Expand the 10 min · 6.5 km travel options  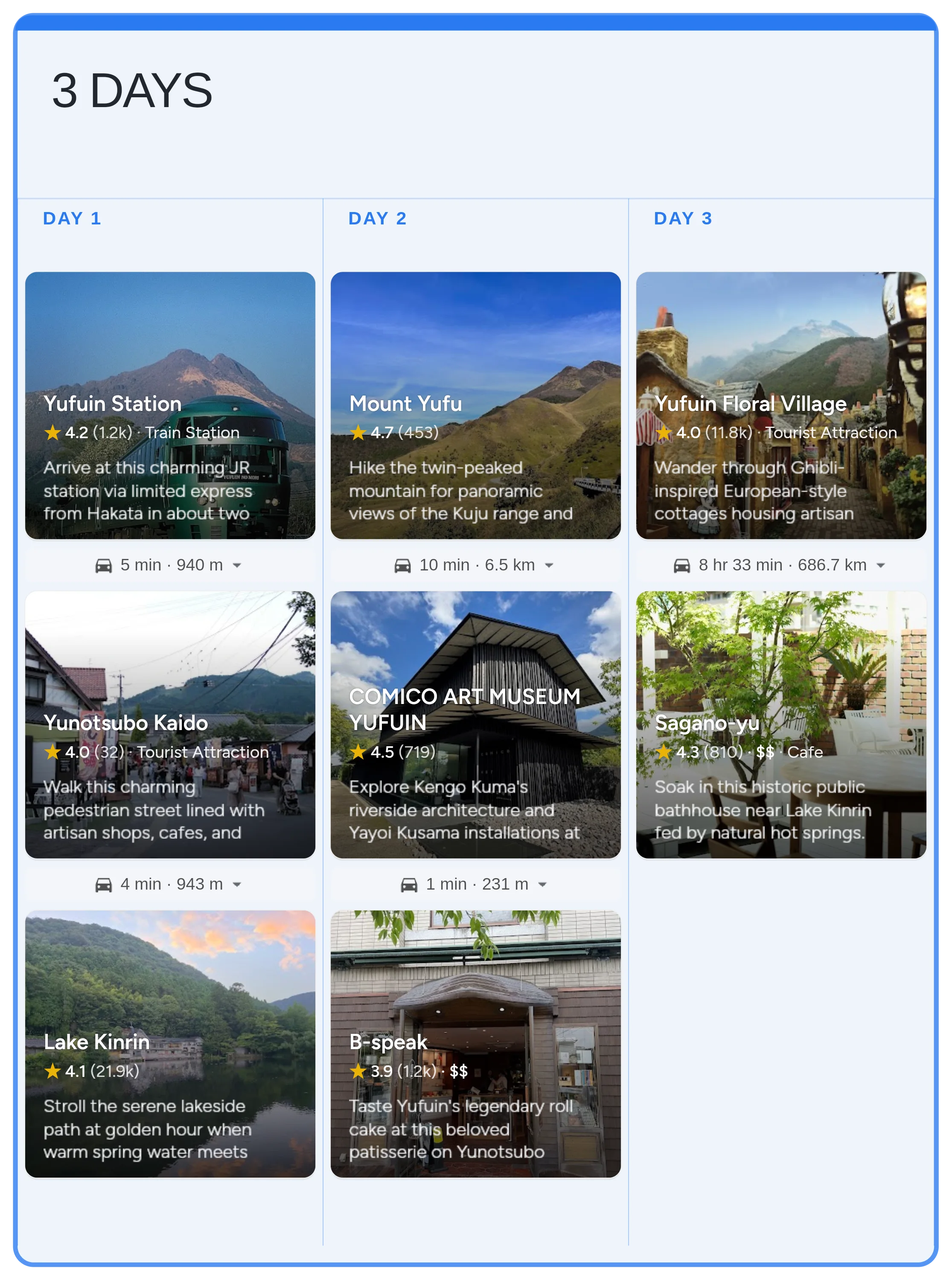[549, 566]
